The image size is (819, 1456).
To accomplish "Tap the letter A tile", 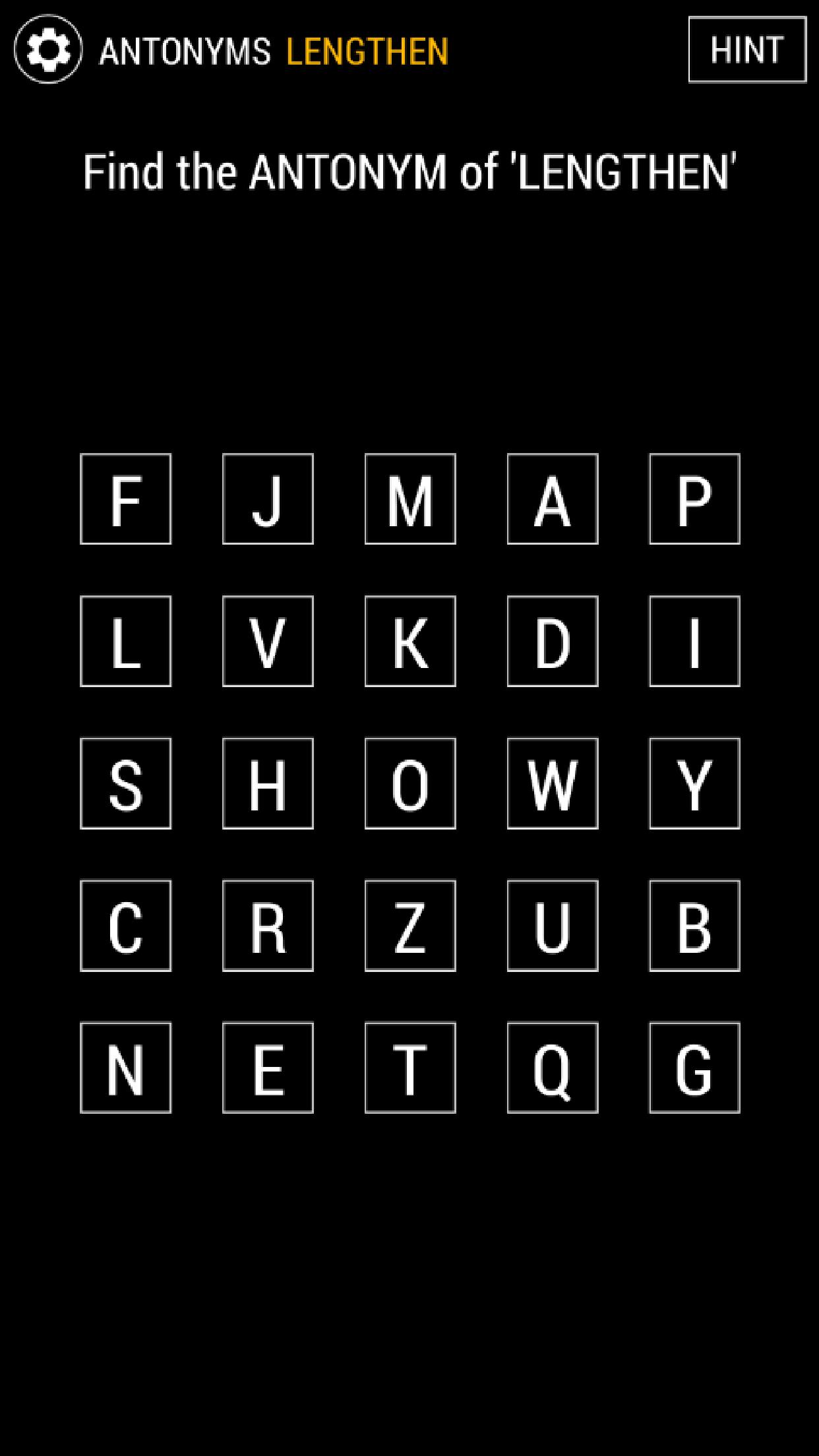I will click(553, 499).
